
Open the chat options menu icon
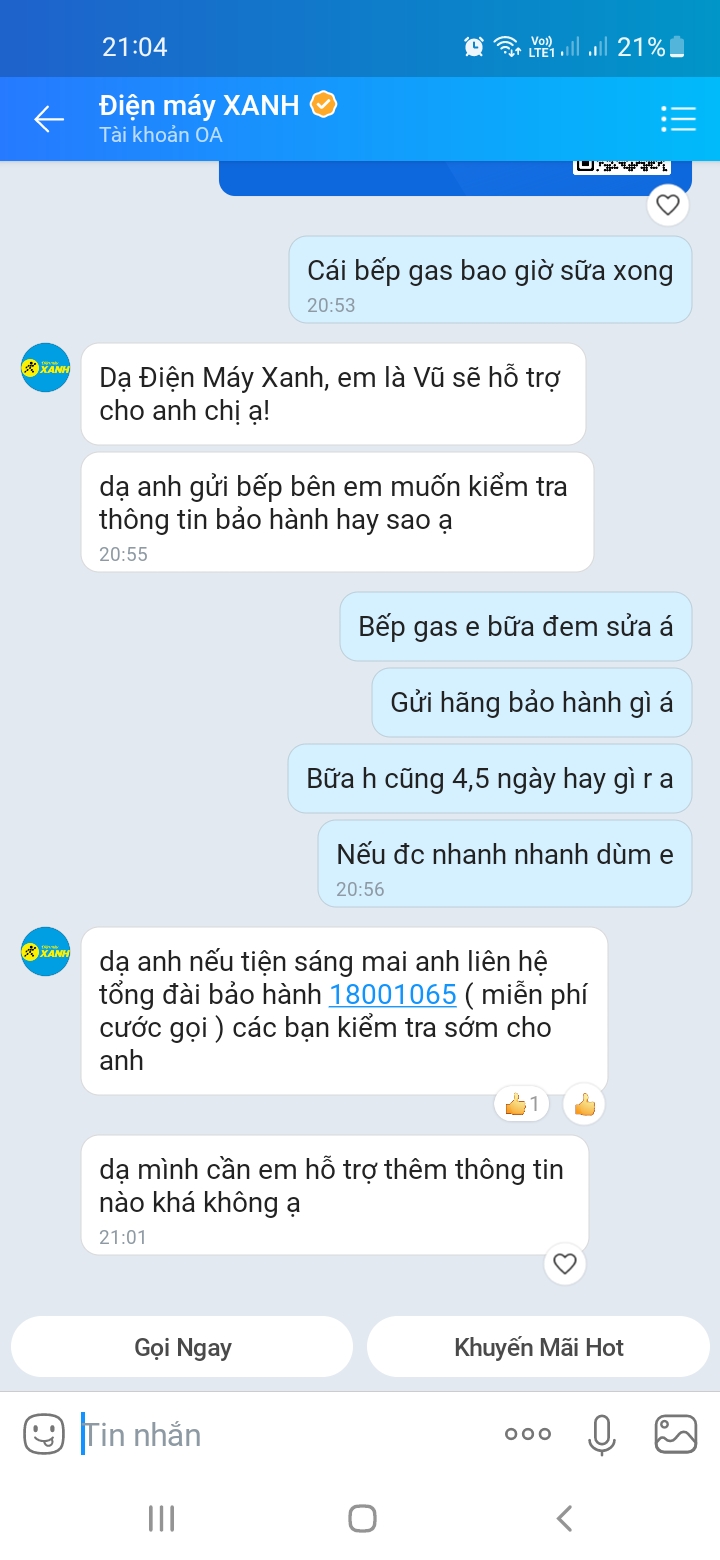(x=678, y=119)
